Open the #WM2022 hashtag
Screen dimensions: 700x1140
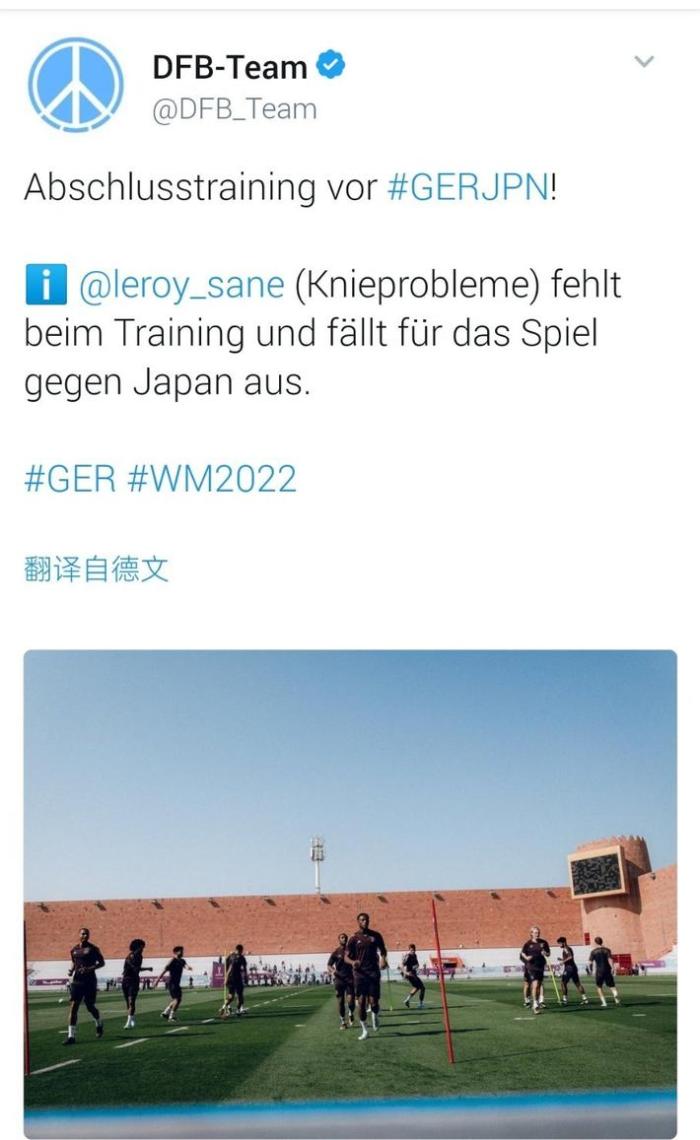[x=212, y=478]
